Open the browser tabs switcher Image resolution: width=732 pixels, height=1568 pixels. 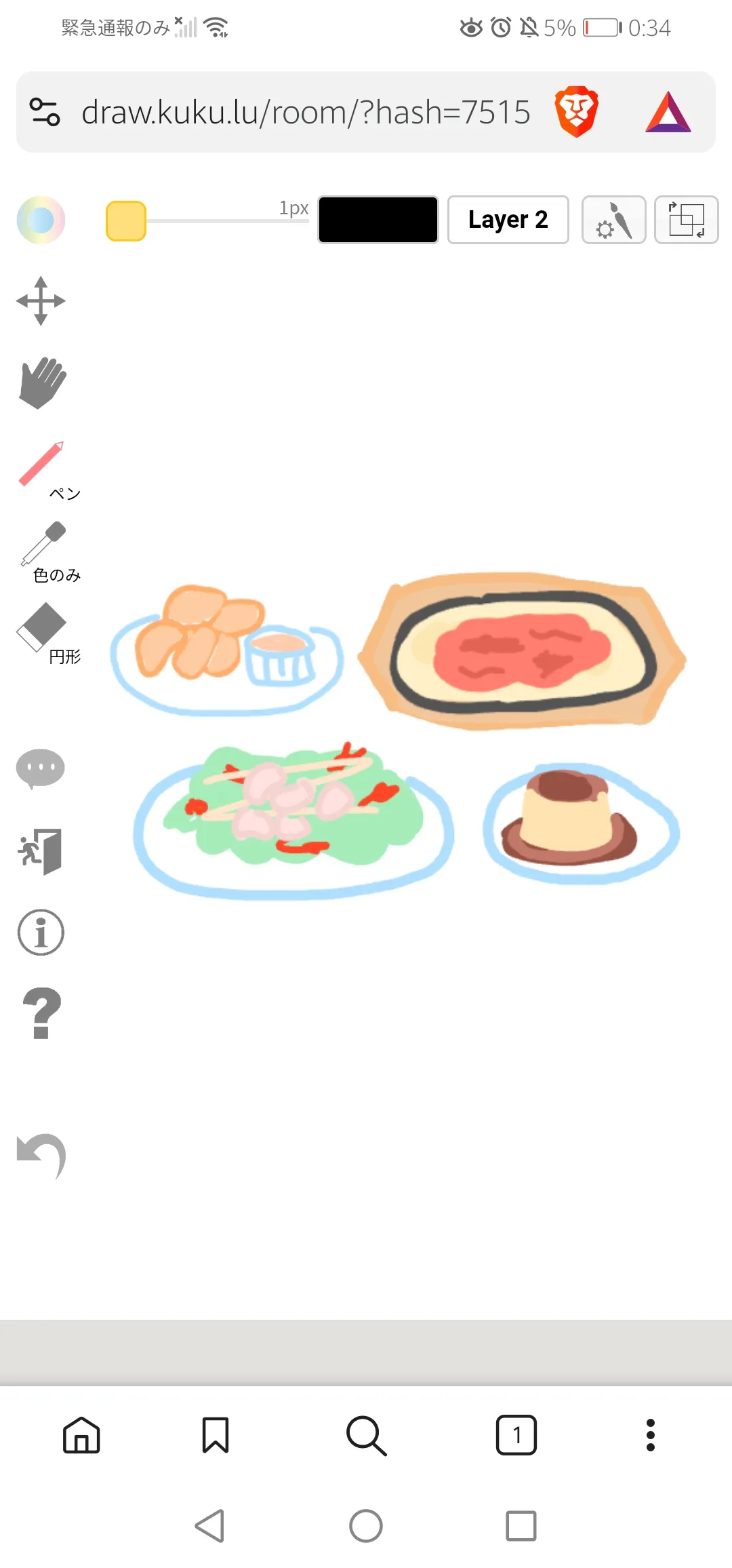pos(516,1435)
